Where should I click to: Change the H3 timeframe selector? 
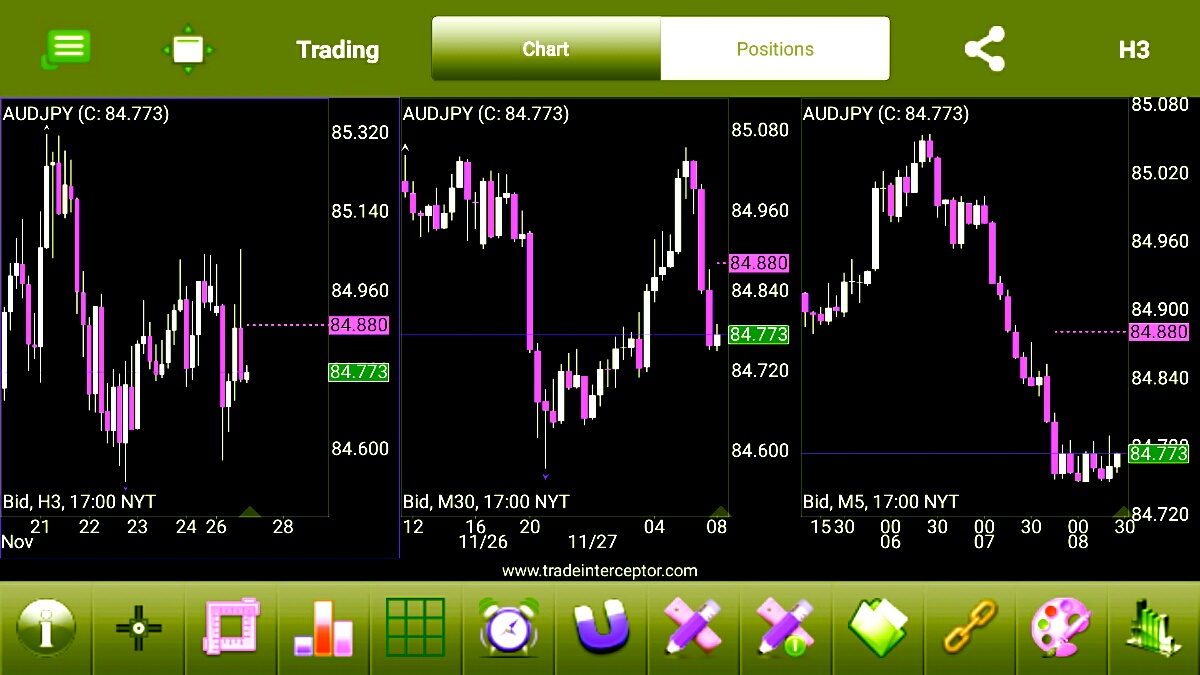click(x=1134, y=50)
